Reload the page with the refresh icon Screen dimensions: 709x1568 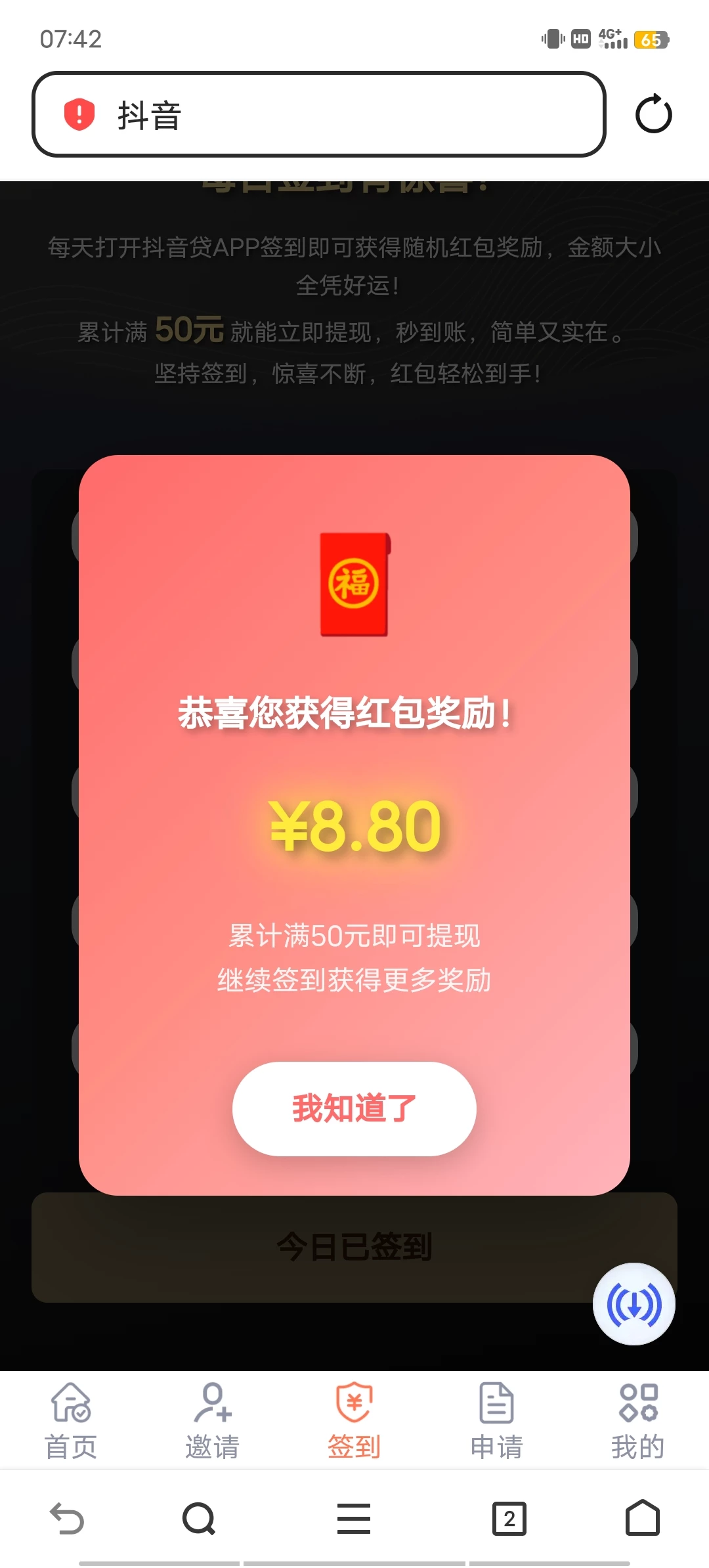coord(653,114)
